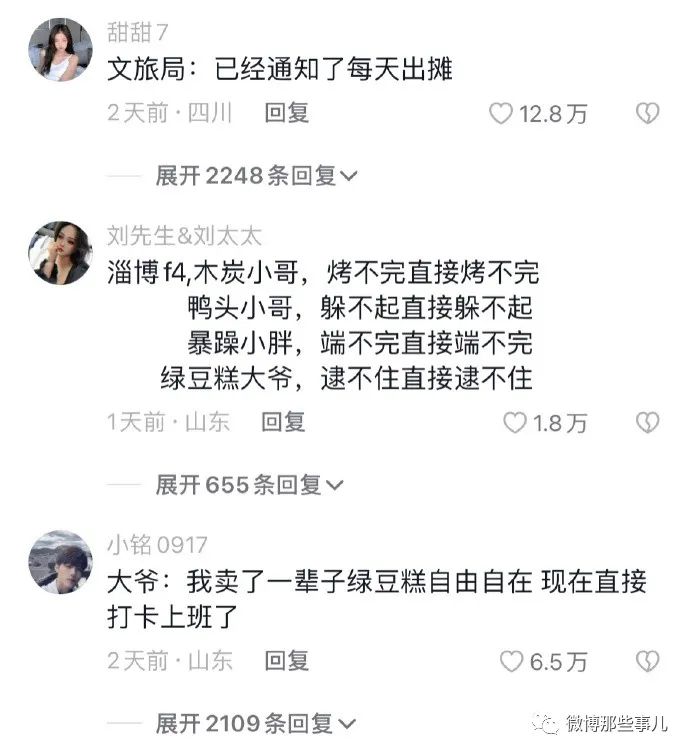690x755 pixels.
Task: Reply to 甜甜7's comment
Action: click(x=286, y=112)
